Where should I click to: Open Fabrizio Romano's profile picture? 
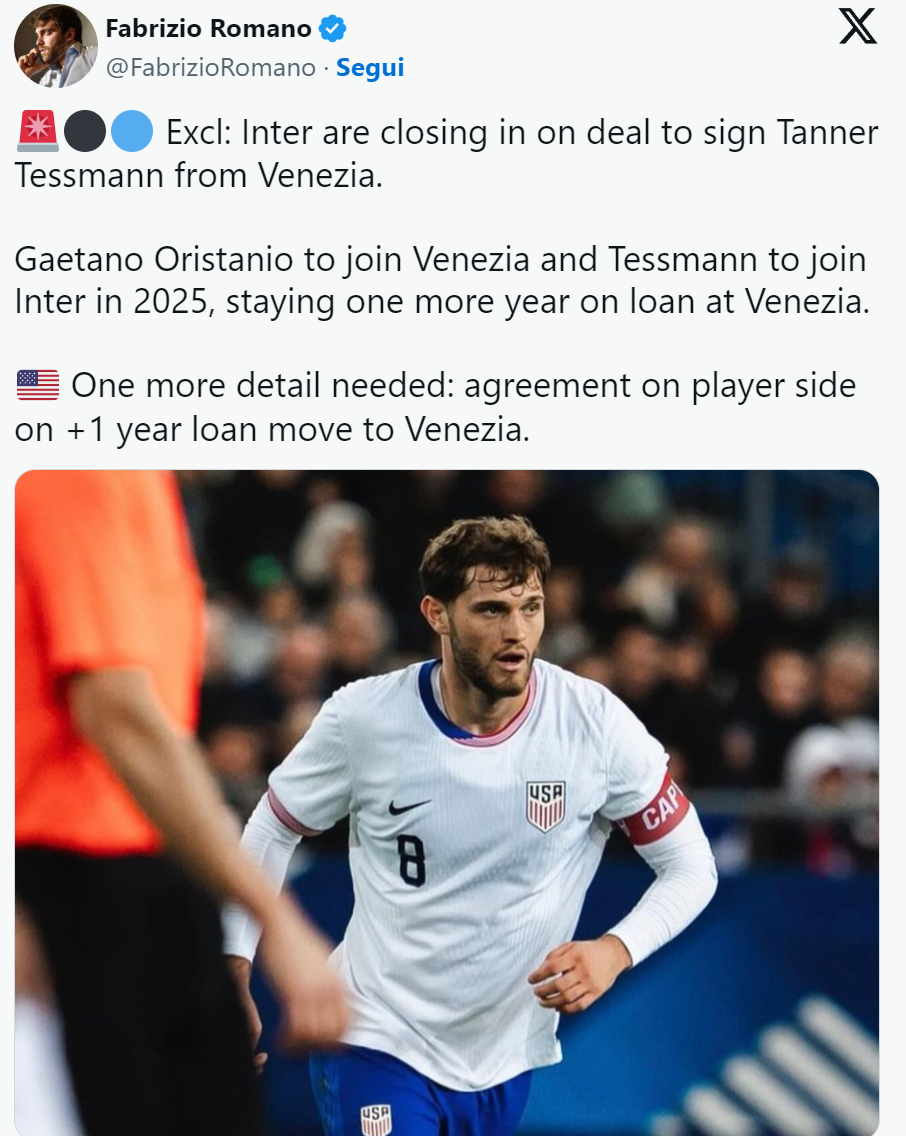pyautogui.click(x=55, y=46)
